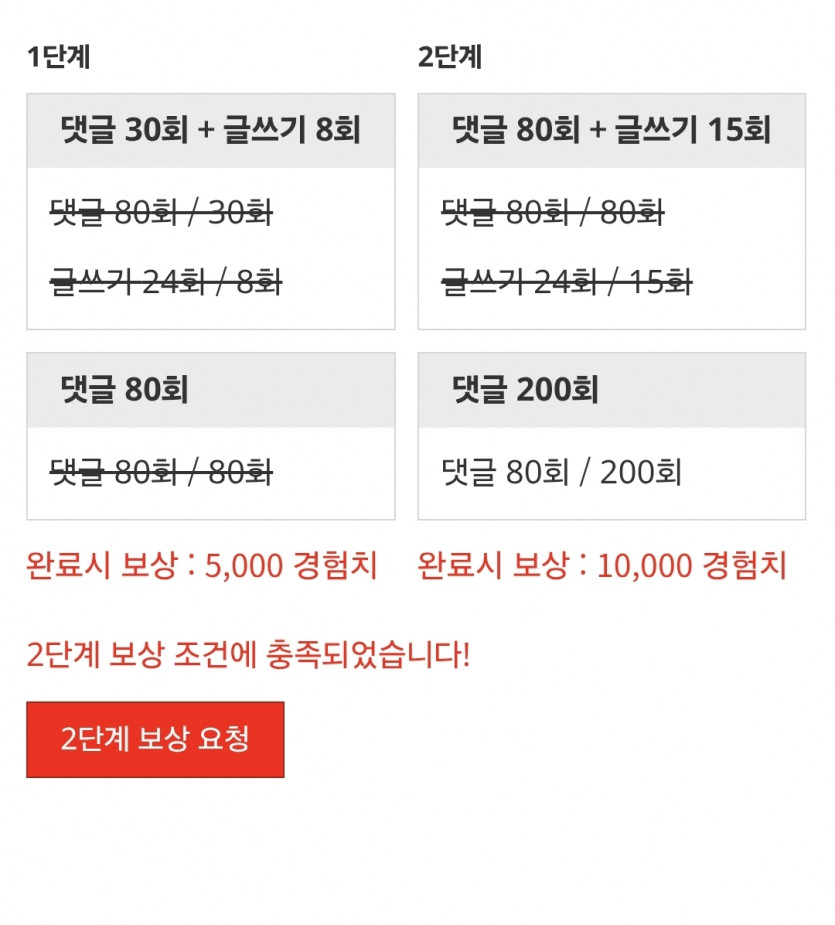Select the 1단계 stage heading
This screenshot has width=835, height=925.
click(x=56, y=55)
